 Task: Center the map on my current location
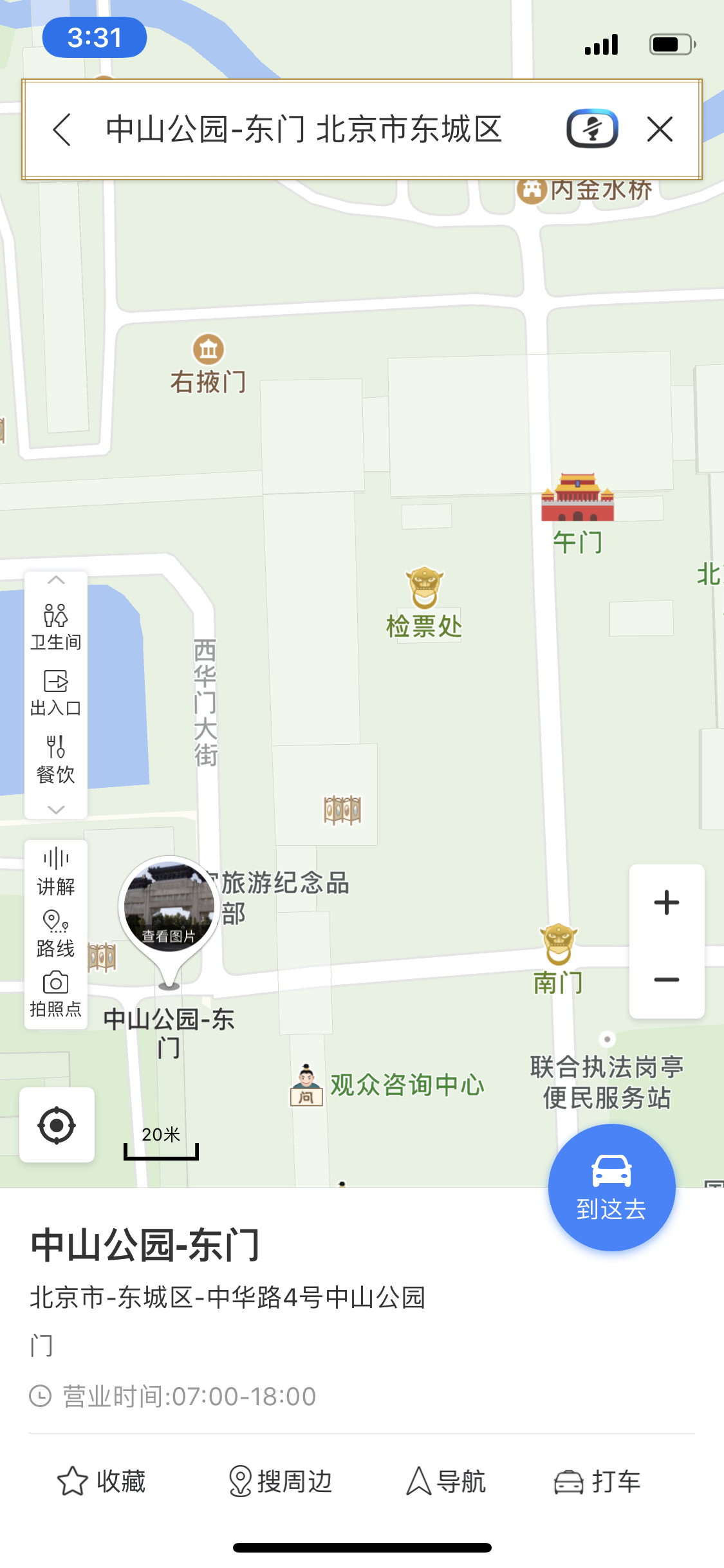tap(57, 1125)
